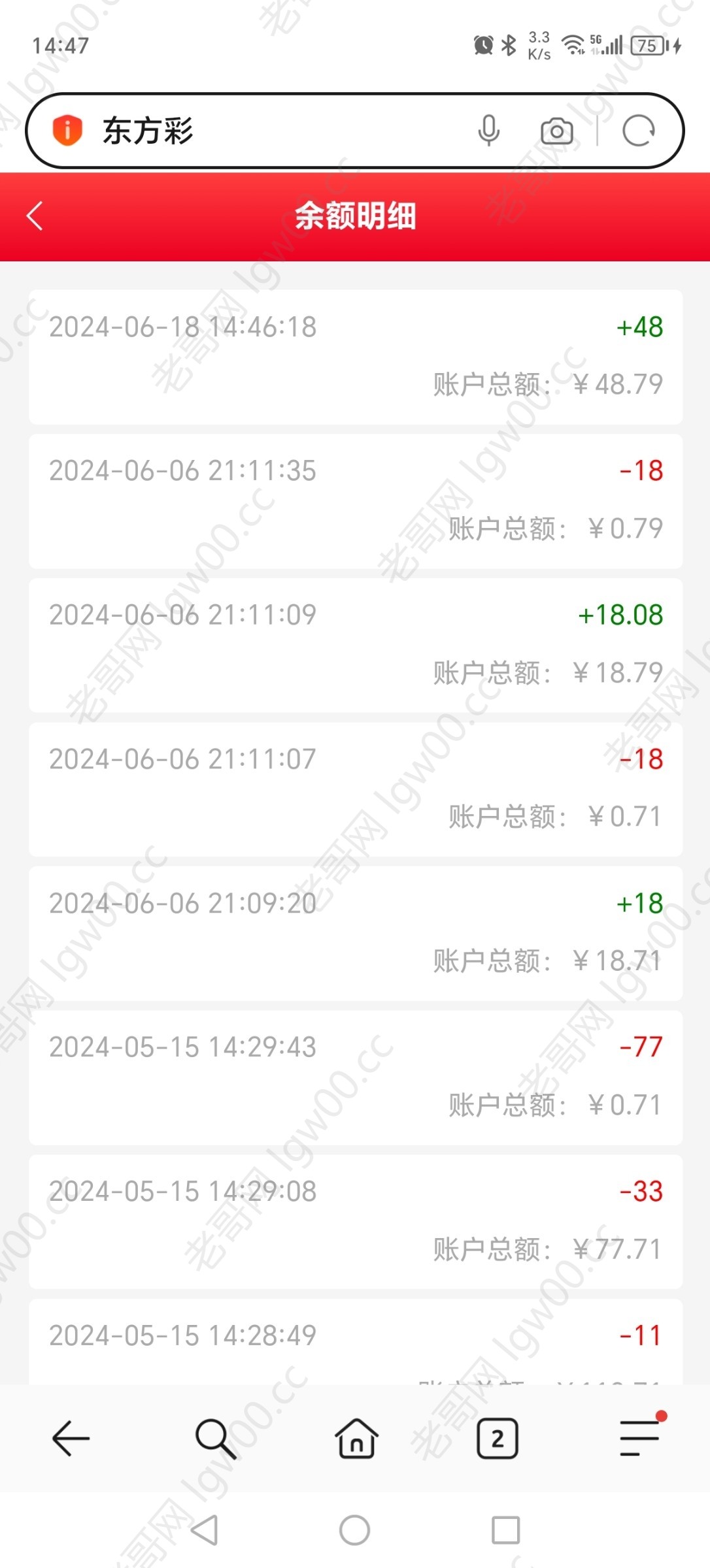Tap the browser back arrow in the bottom toolbar
This screenshot has height=1568, width=710.
[x=71, y=1439]
